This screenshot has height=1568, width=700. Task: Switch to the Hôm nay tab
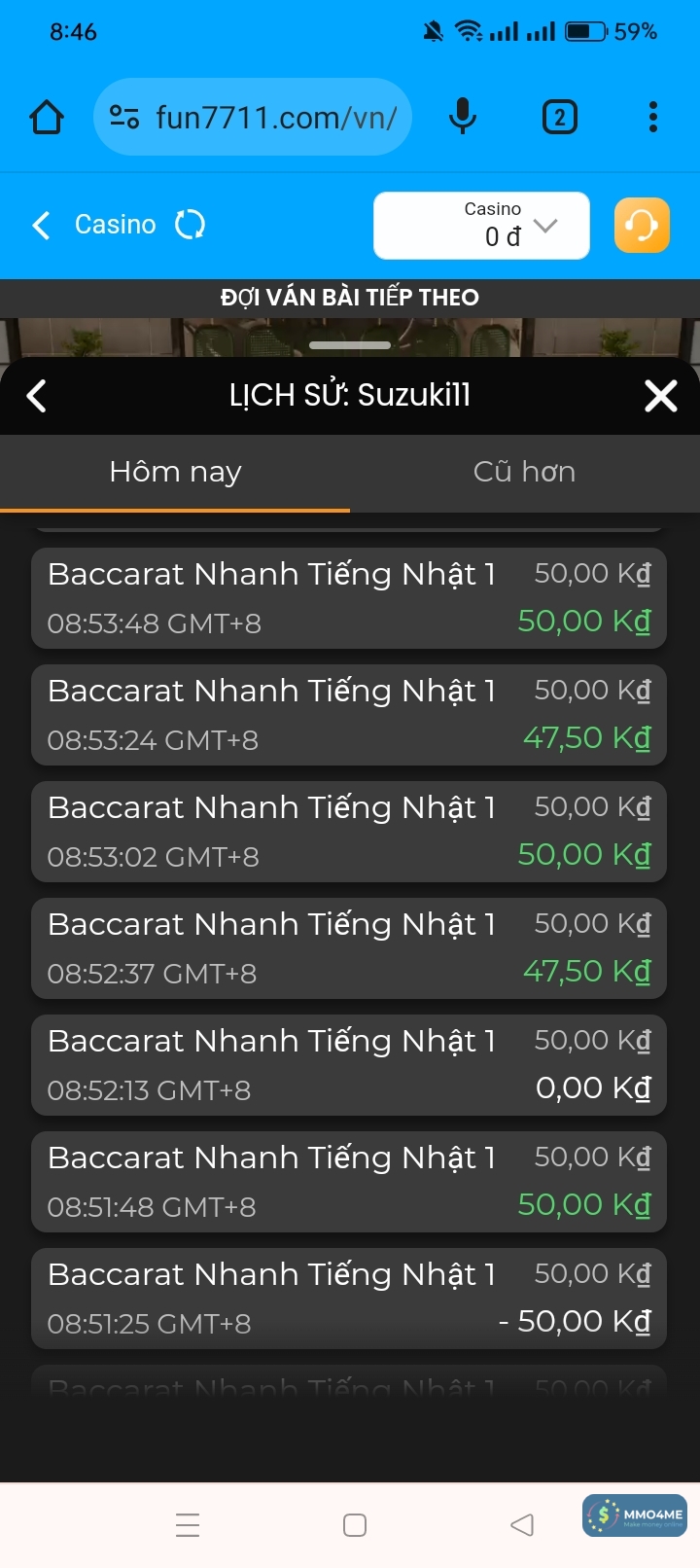175,473
